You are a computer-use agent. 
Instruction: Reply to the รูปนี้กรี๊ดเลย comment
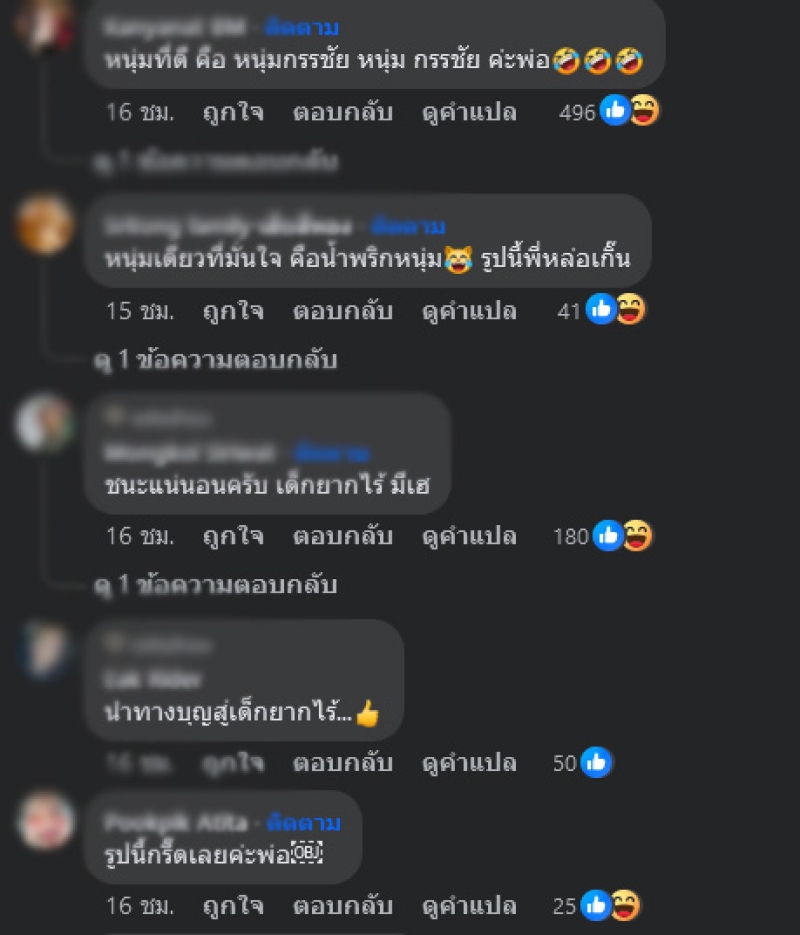click(342, 907)
